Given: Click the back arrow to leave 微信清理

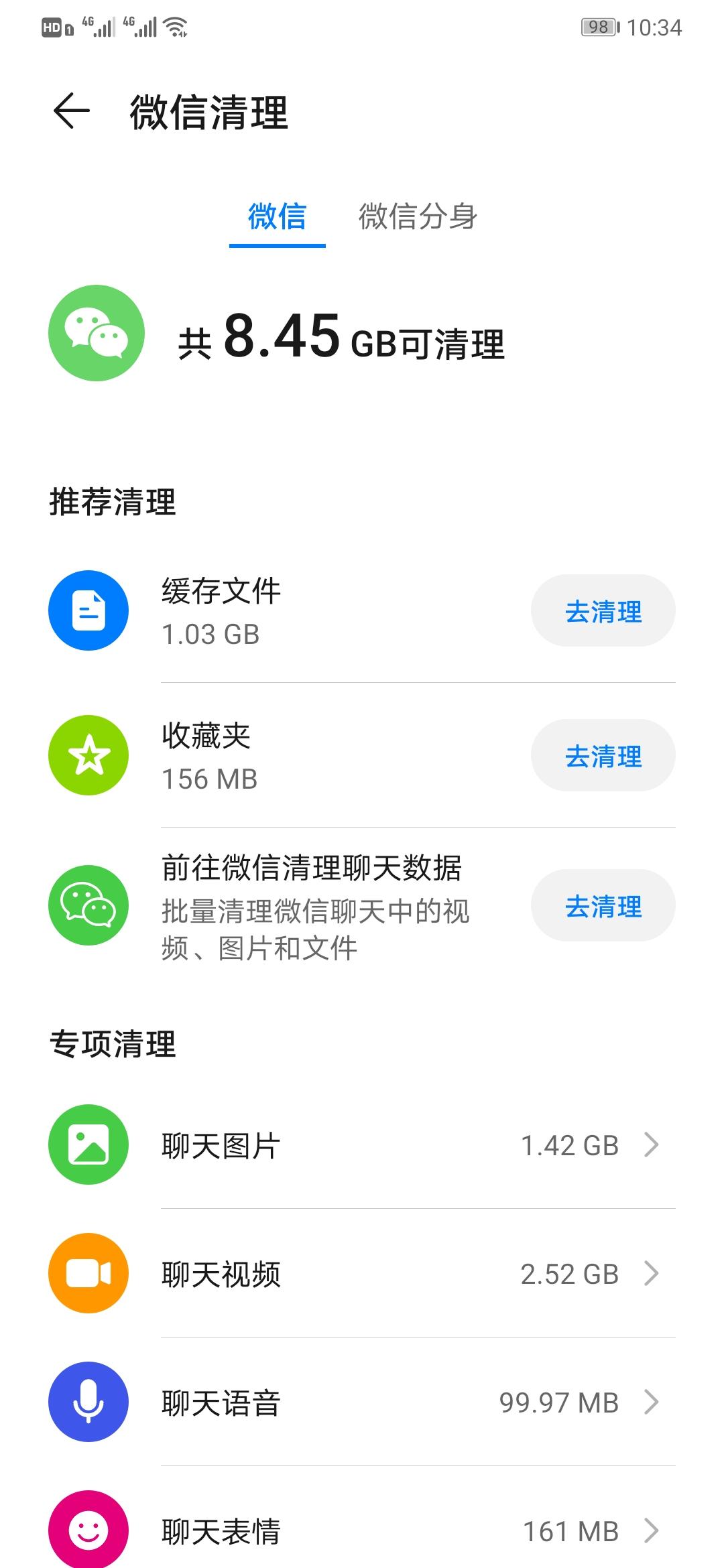Looking at the screenshot, I should (x=70, y=111).
